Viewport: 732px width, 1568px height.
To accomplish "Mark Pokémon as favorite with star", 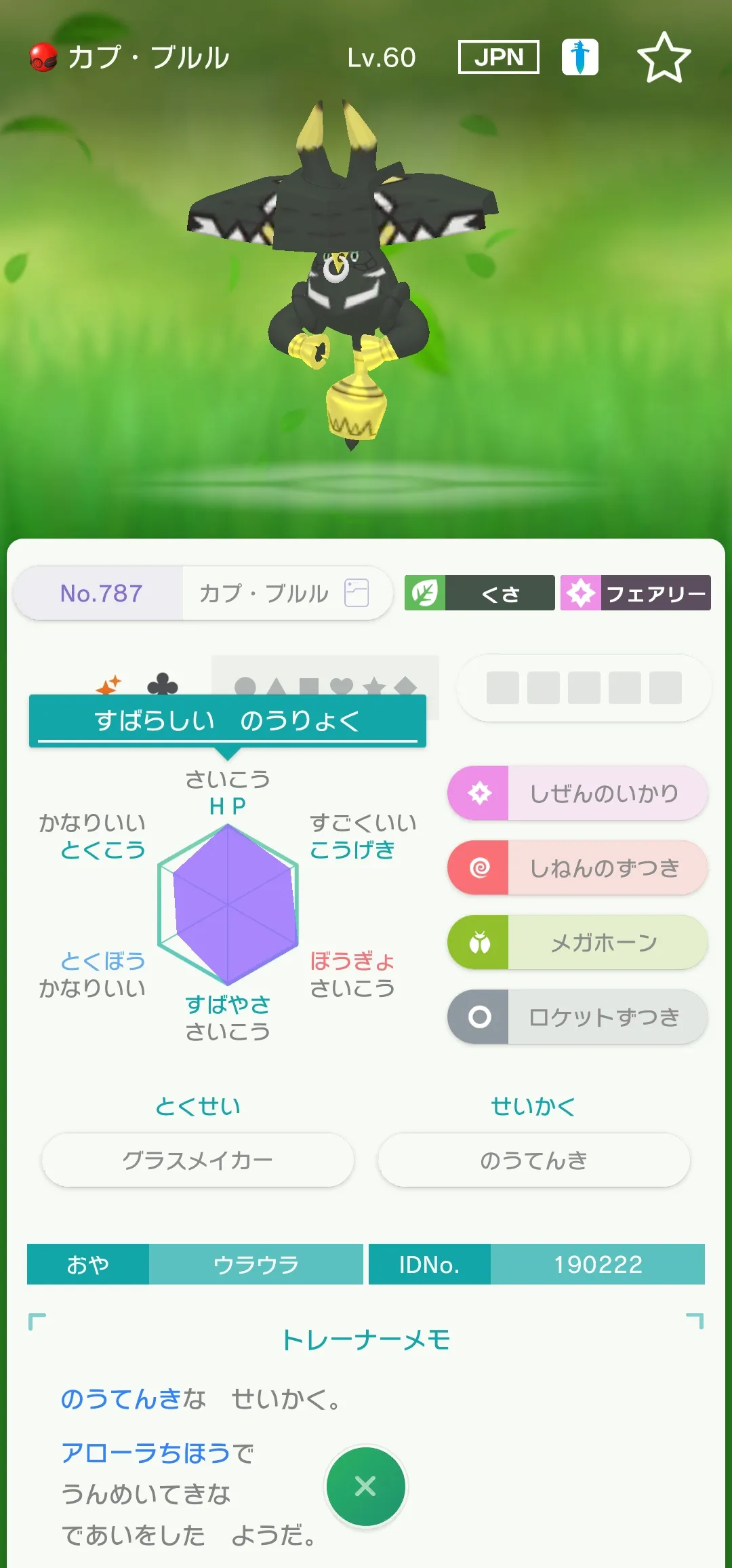I will coord(664,58).
